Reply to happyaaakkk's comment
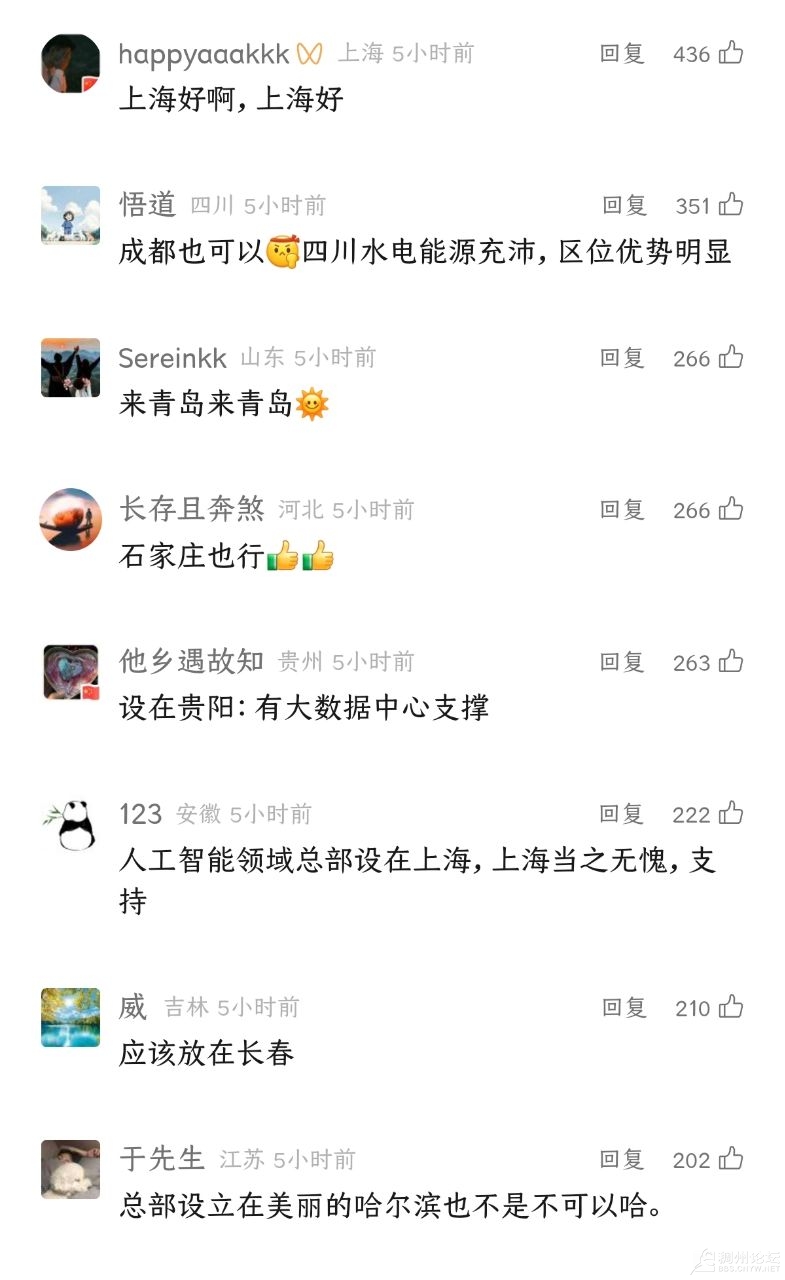Viewport: 785px width, 1280px height. coord(622,53)
